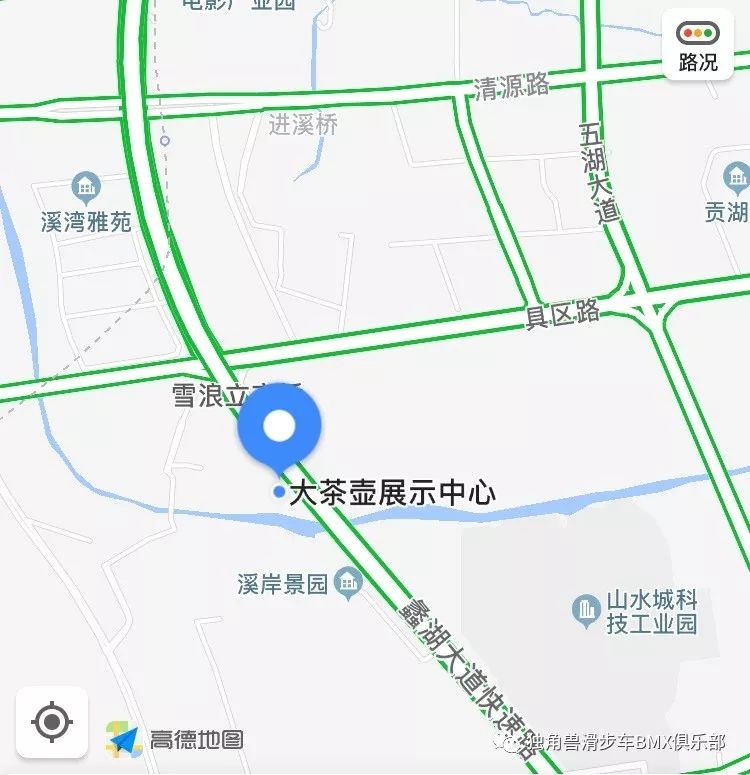
Task: Select the 溪岸景园 place marker
Action: pos(349,580)
